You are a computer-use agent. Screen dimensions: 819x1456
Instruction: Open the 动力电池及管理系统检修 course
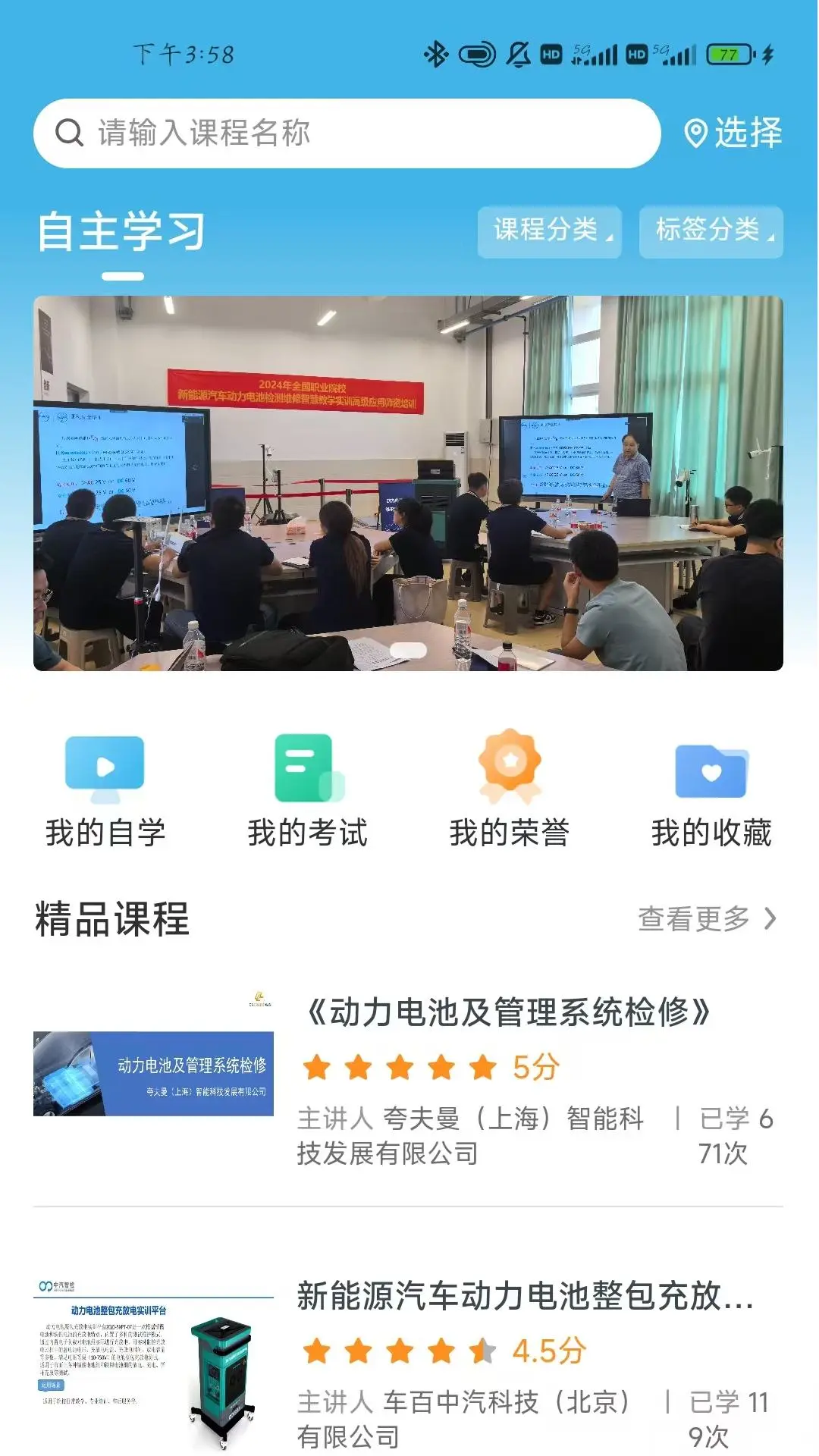[507, 1012]
